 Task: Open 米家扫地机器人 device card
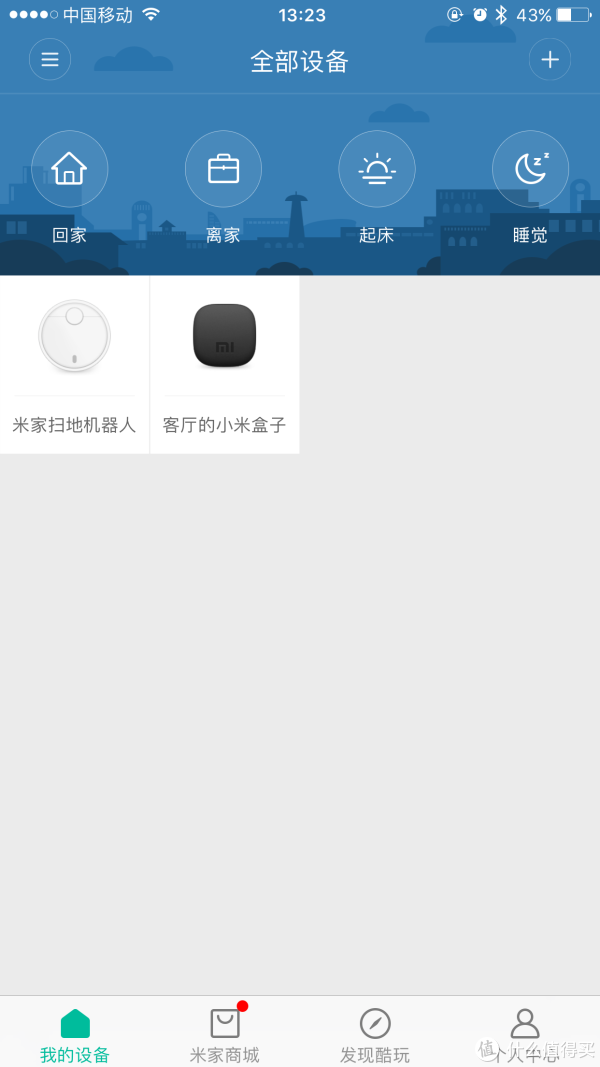tap(74, 365)
